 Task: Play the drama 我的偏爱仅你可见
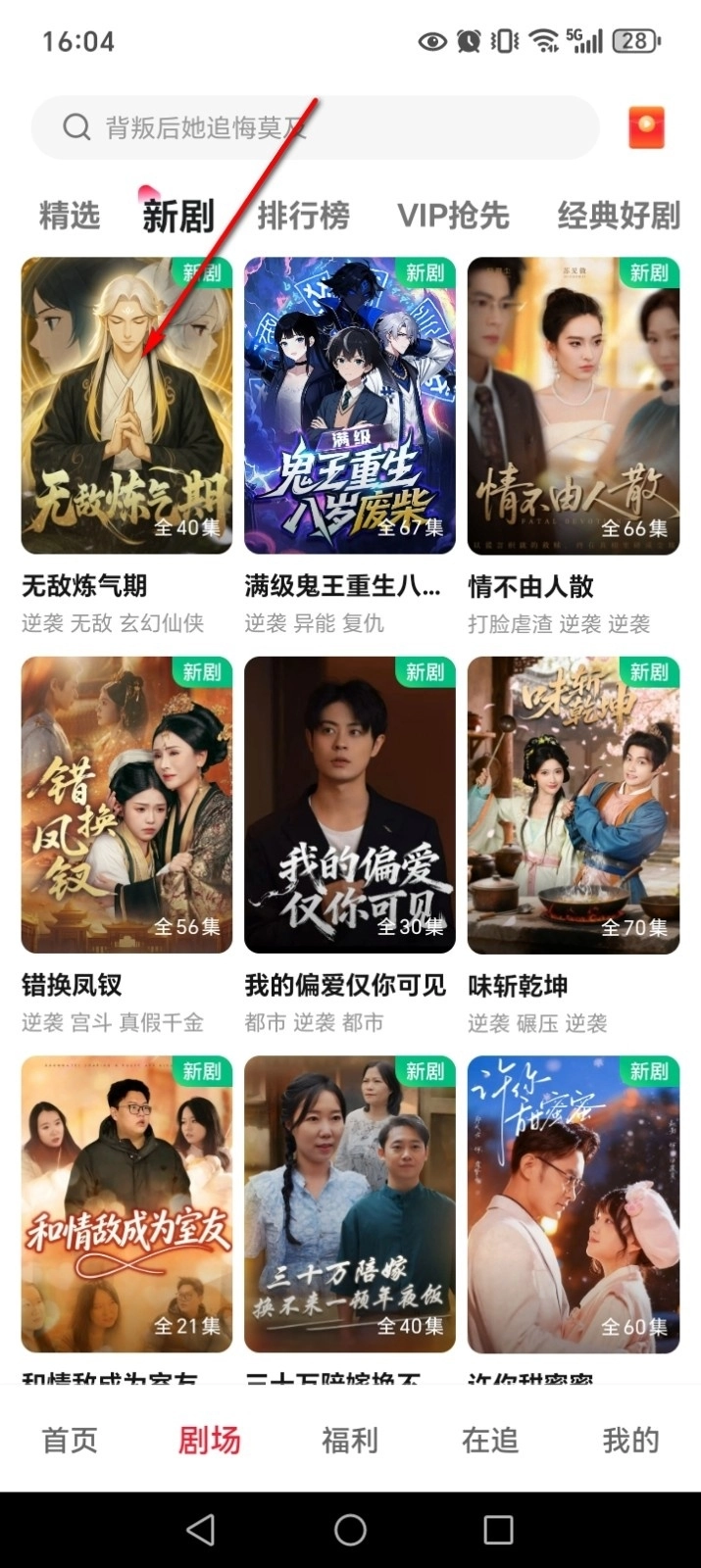[x=349, y=805]
